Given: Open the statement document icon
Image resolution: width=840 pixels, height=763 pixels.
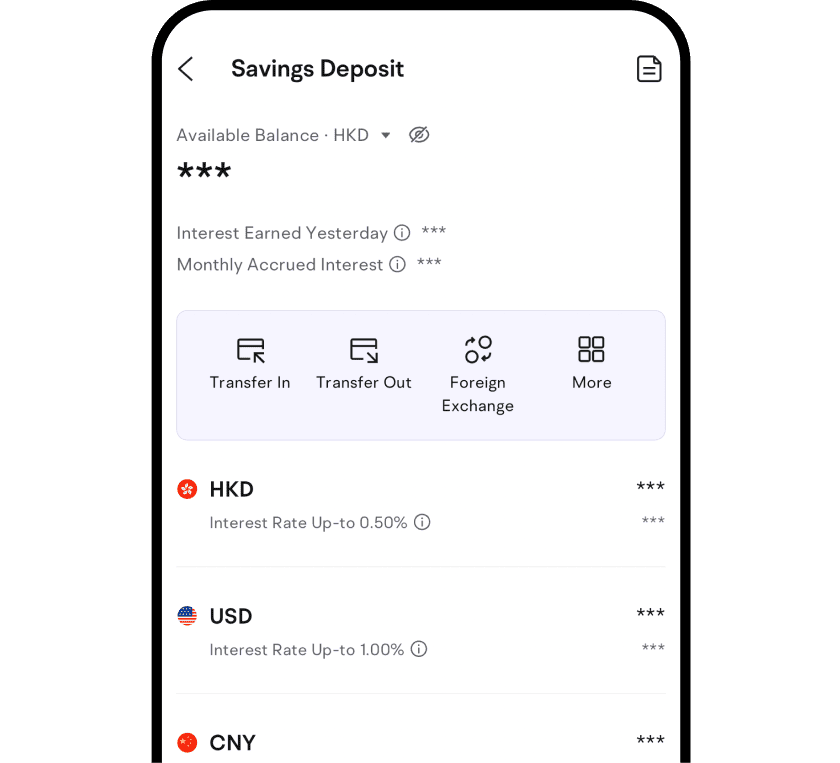Looking at the screenshot, I should (x=649, y=69).
